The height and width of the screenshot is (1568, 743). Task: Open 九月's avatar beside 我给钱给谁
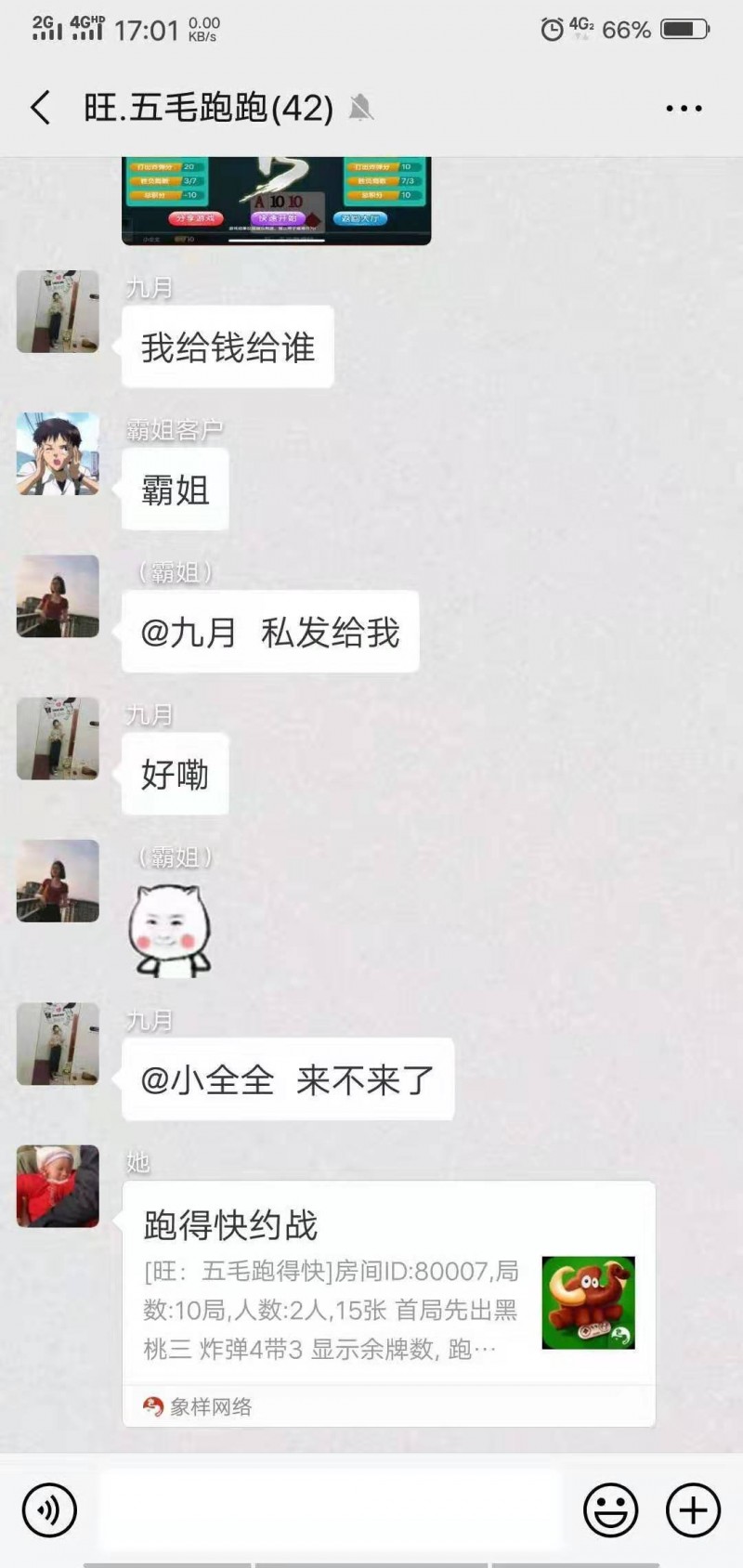tap(58, 312)
